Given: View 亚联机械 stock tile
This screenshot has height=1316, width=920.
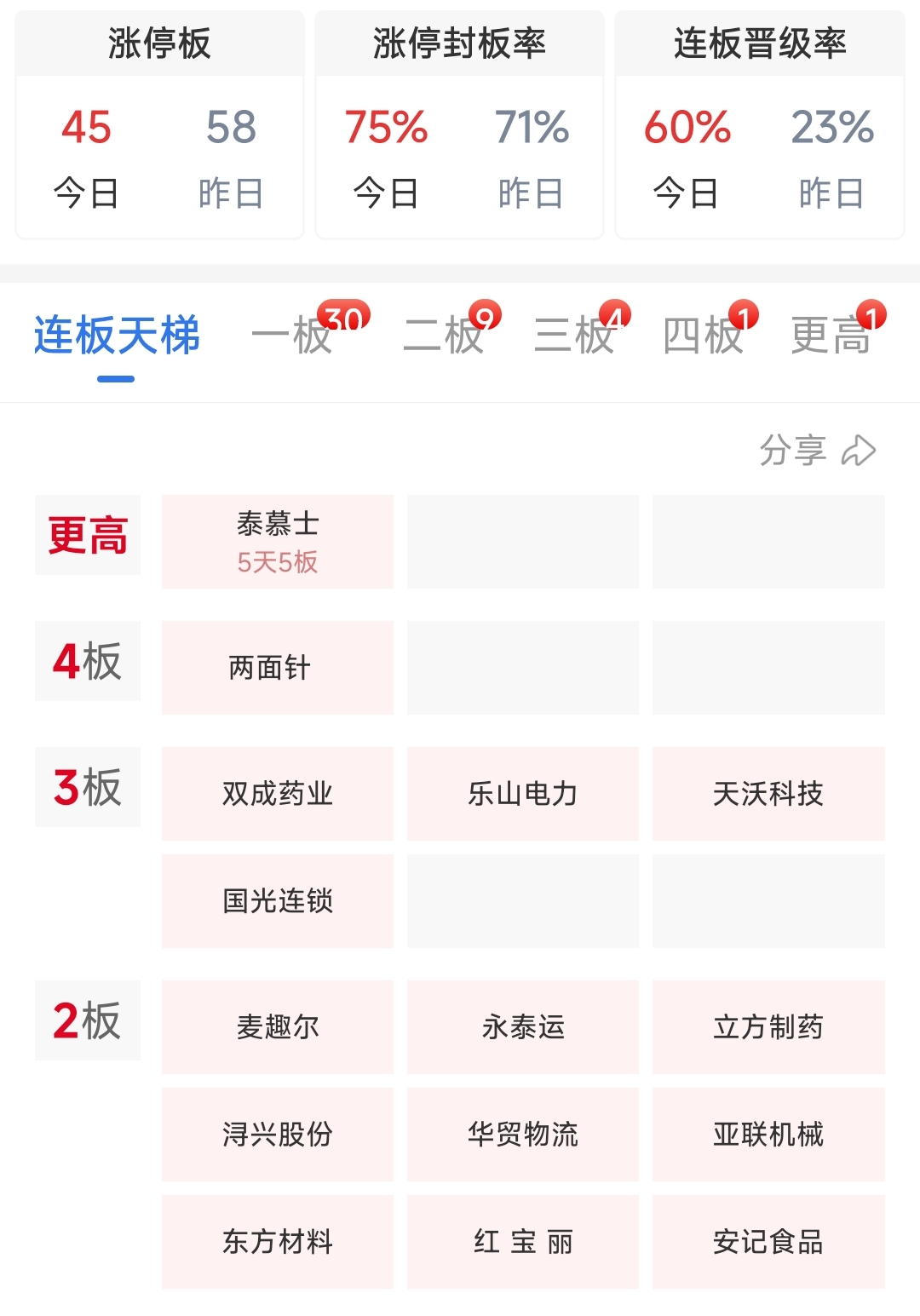Looking at the screenshot, I should click(x=768, y=1135).
